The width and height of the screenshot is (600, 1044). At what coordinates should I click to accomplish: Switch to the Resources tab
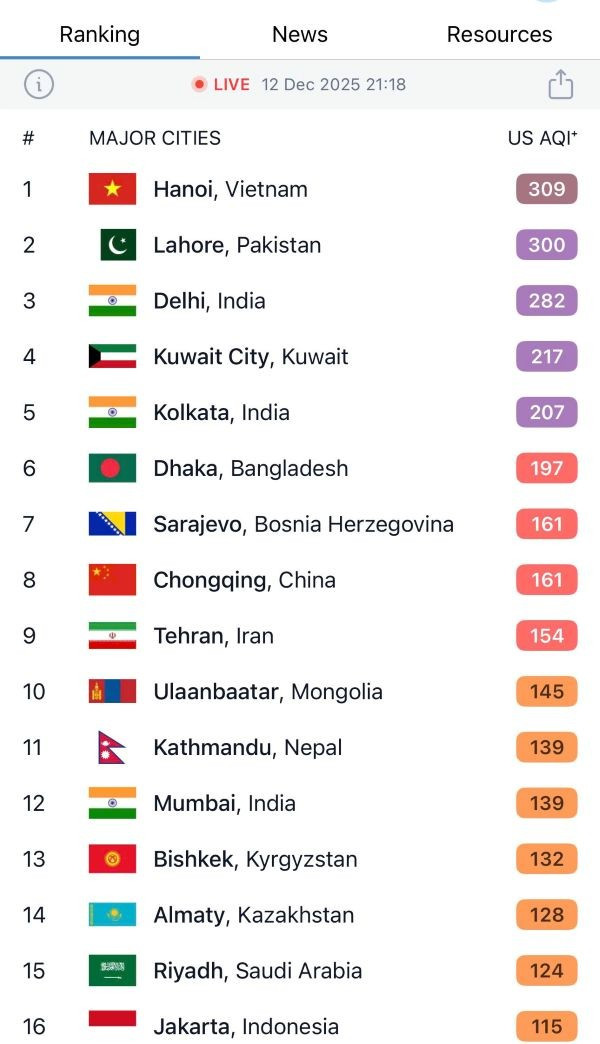499,34
